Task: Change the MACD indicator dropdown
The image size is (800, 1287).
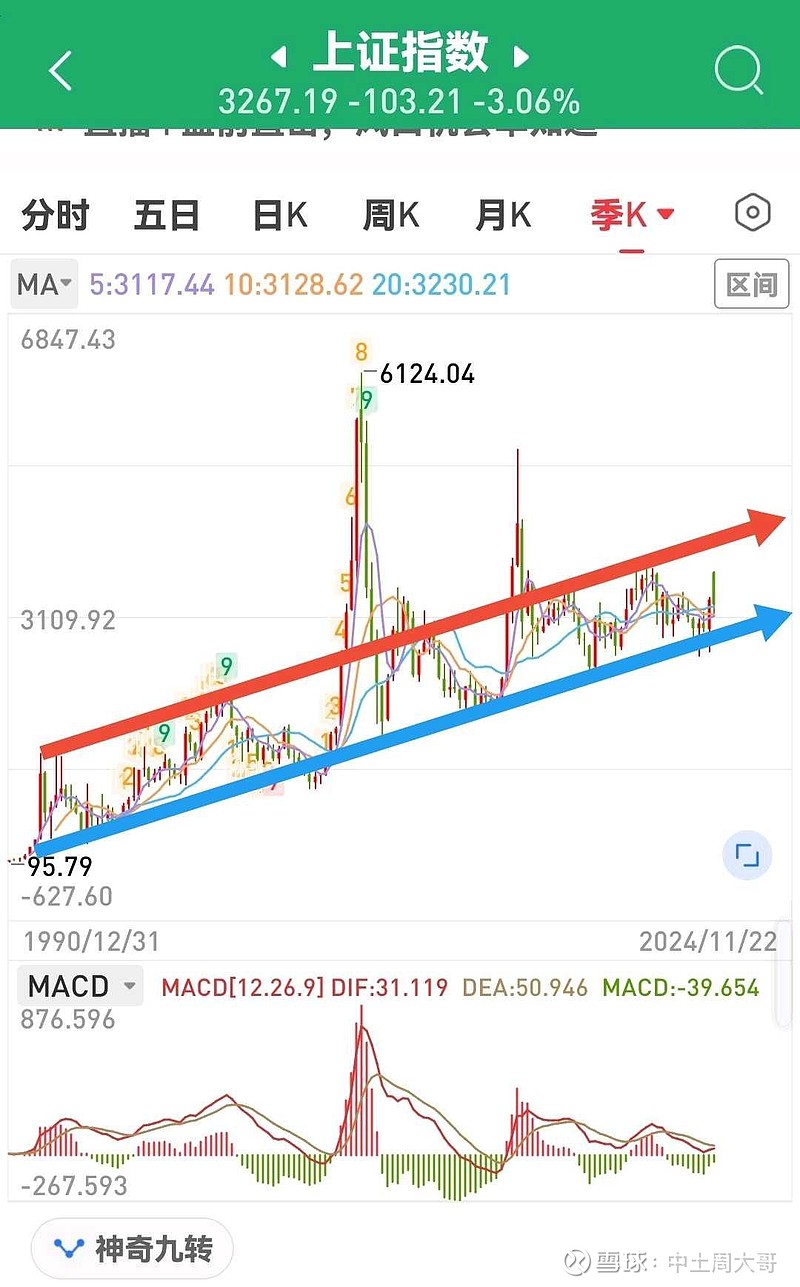Action: [x=80, y=987]
